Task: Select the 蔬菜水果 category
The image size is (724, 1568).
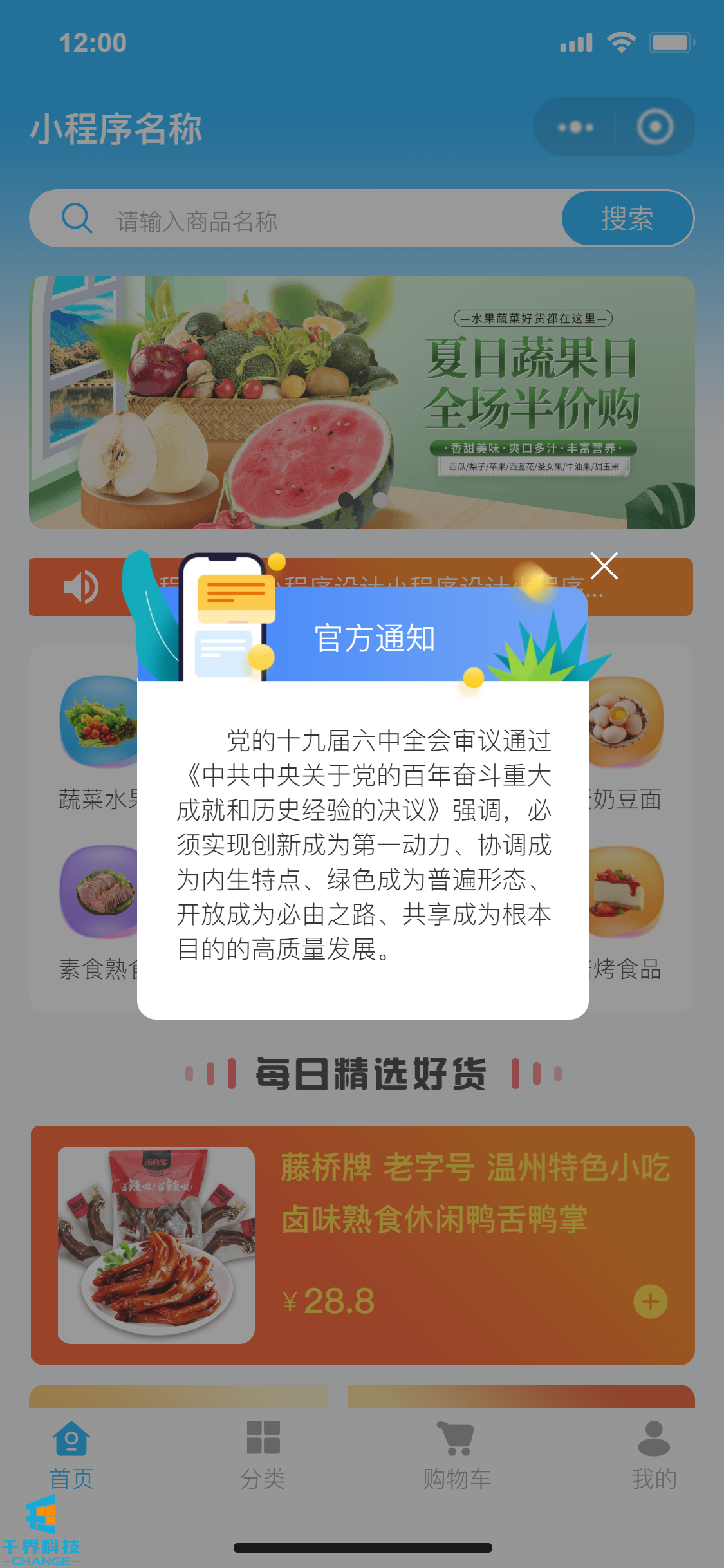Action: point(97,740)
